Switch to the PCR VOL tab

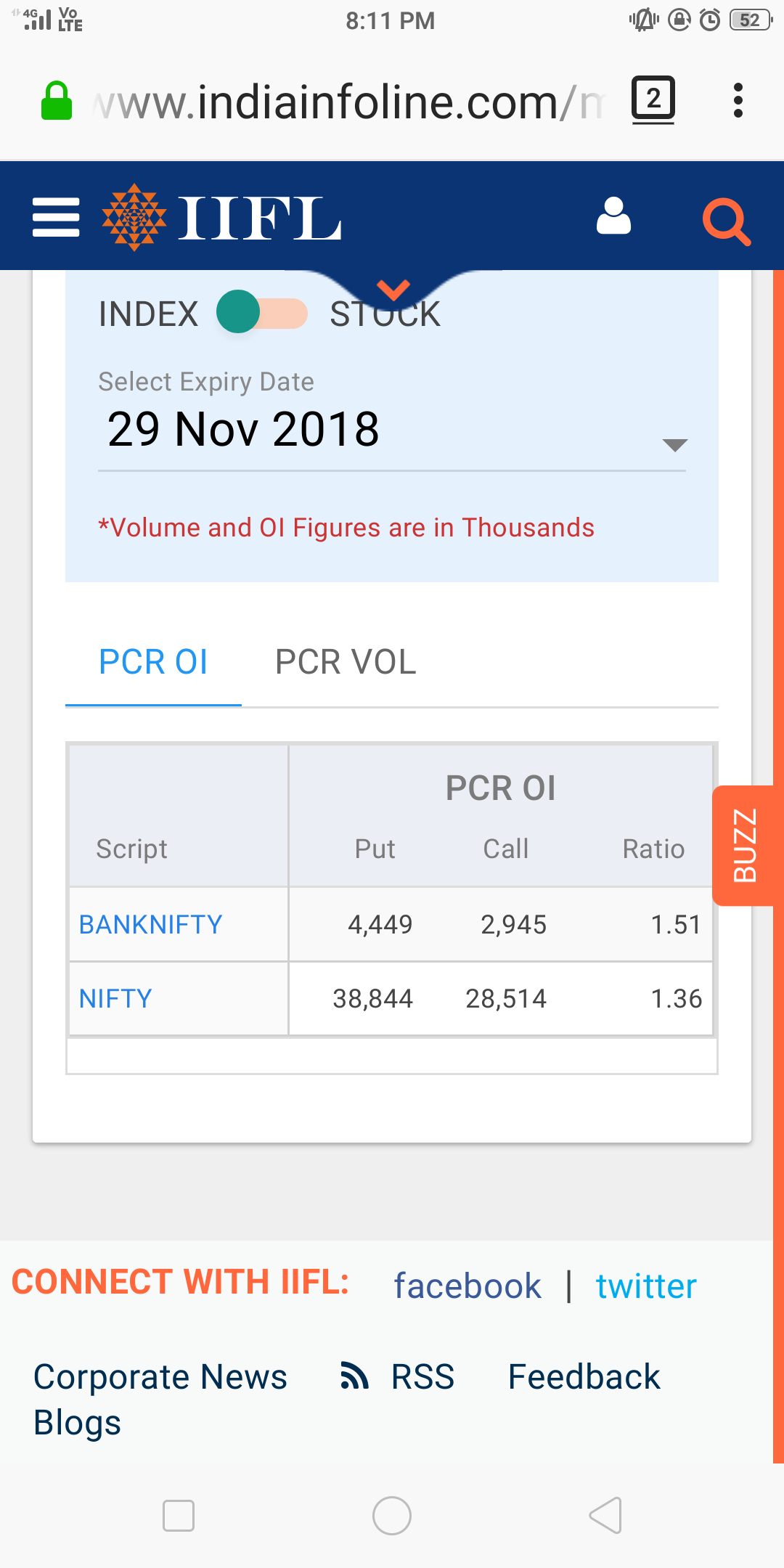tap(346, 662)
